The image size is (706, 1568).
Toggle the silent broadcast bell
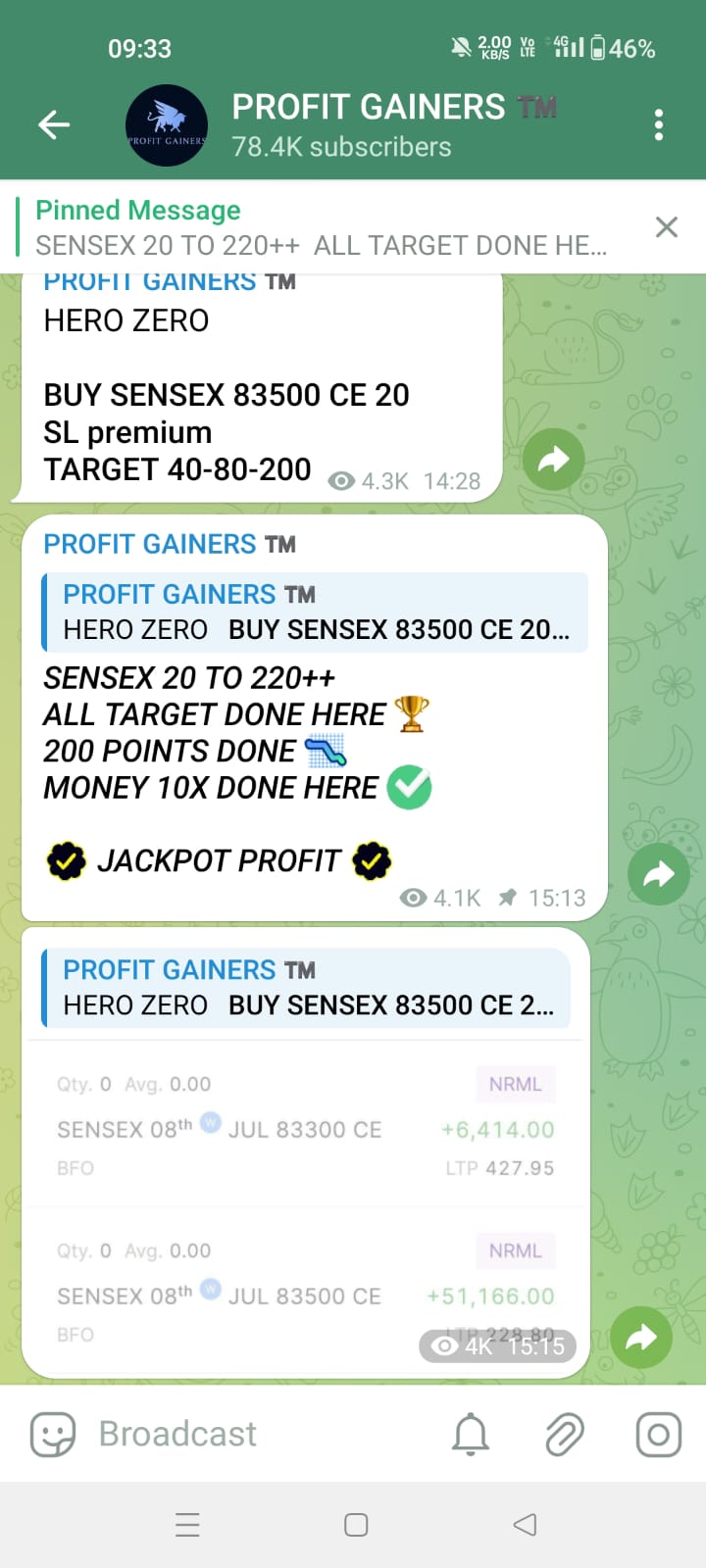pyautogui.click(x=471, y=1435)
